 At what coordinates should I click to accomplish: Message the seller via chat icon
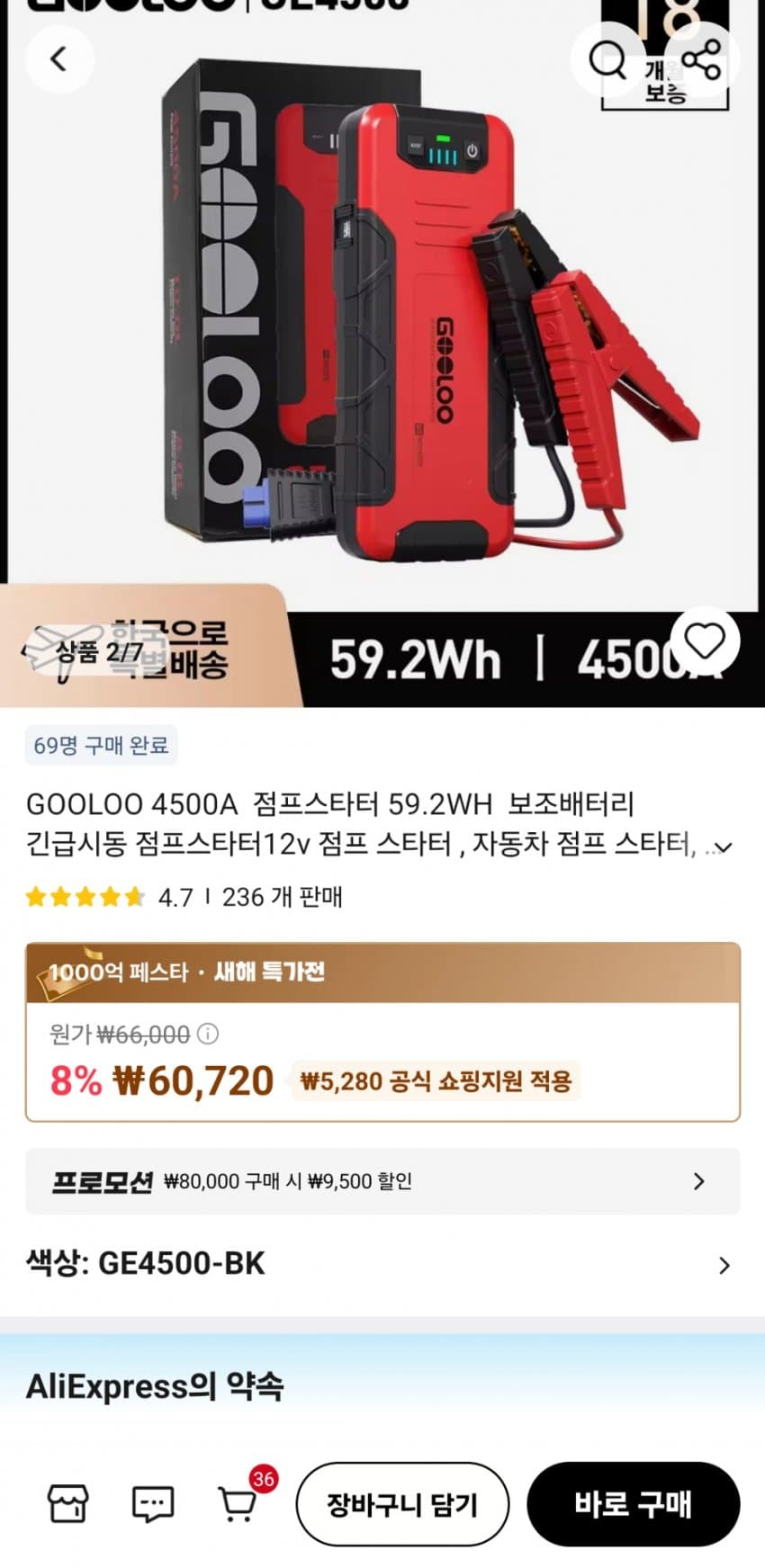[152, 1503]
